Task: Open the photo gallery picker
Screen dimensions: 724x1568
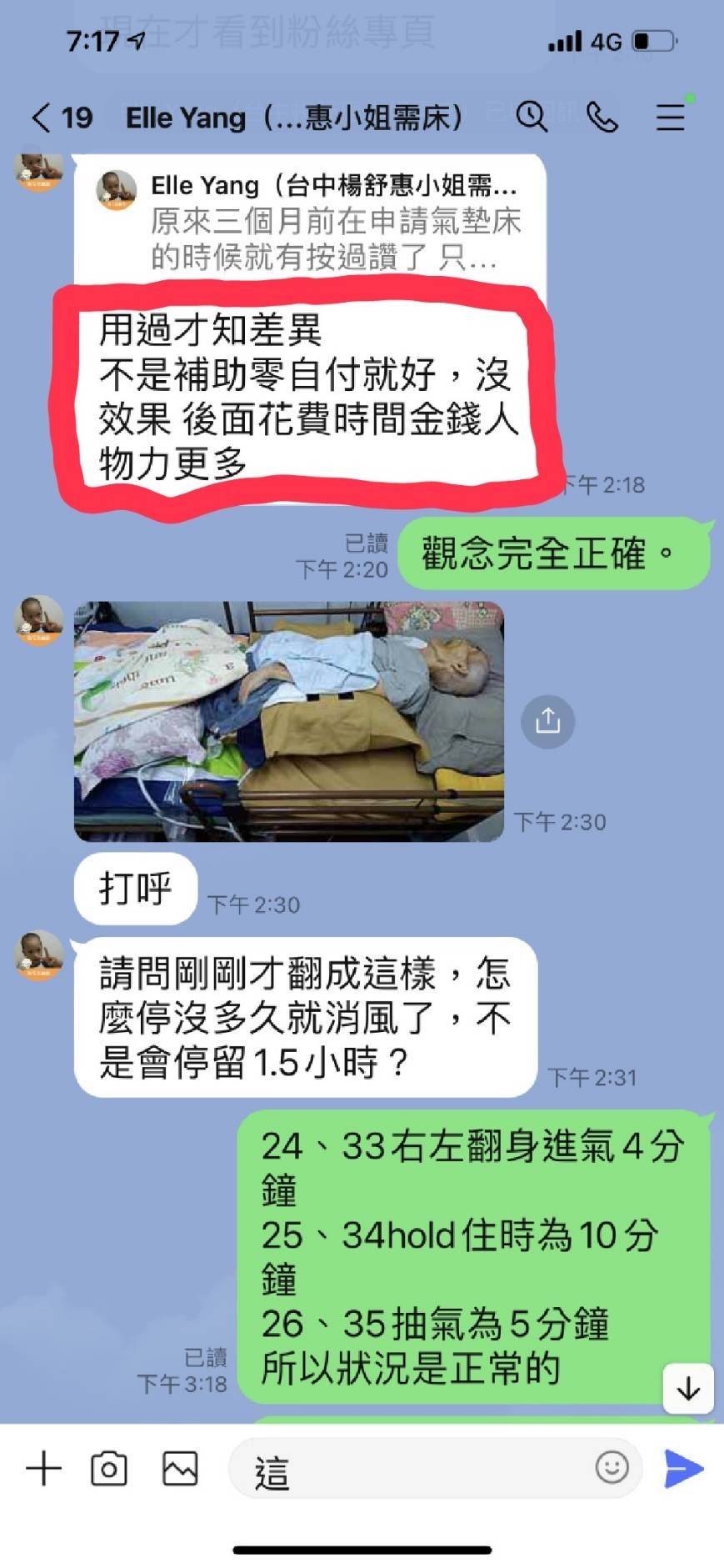Action: (x=179, y=1468)
